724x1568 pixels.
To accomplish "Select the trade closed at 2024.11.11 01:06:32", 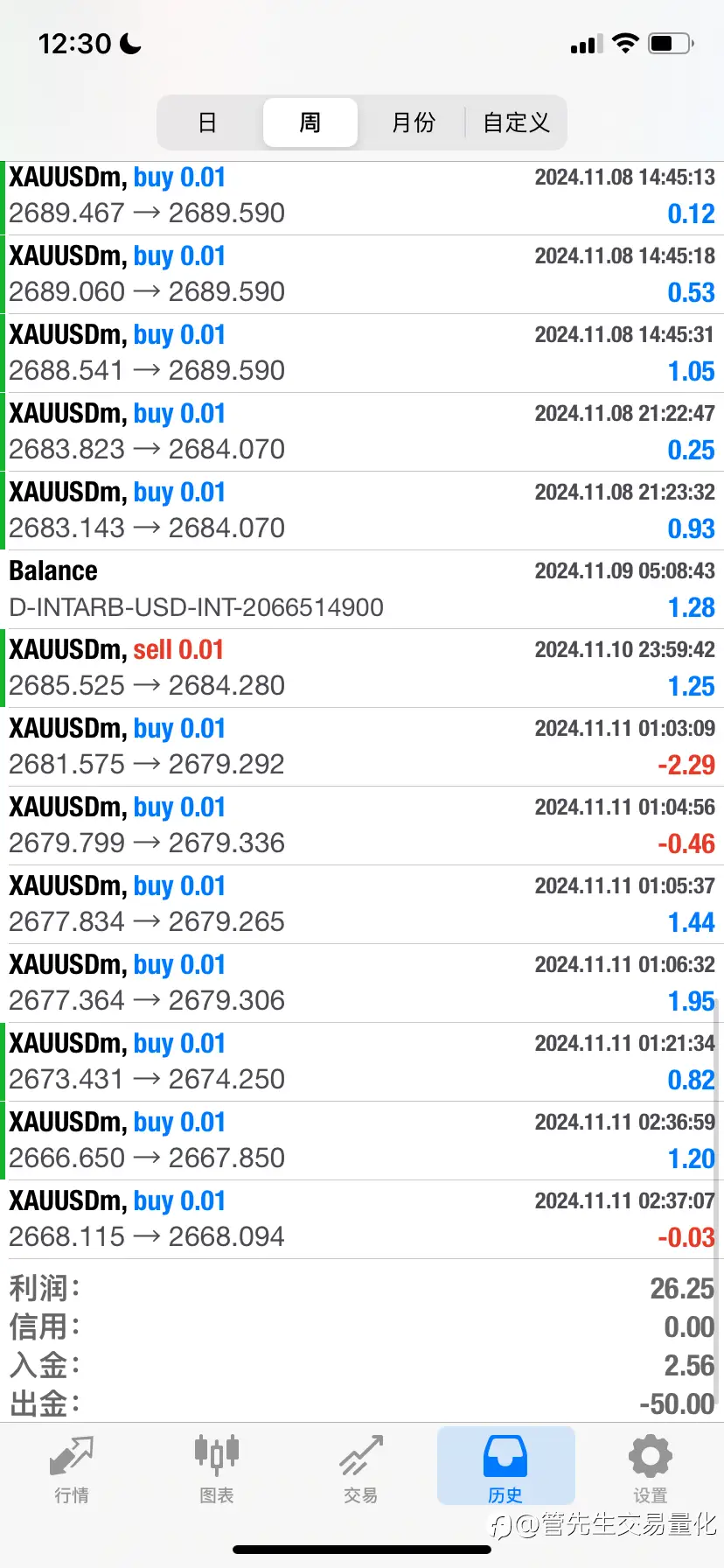I will (x=362, y=983).
